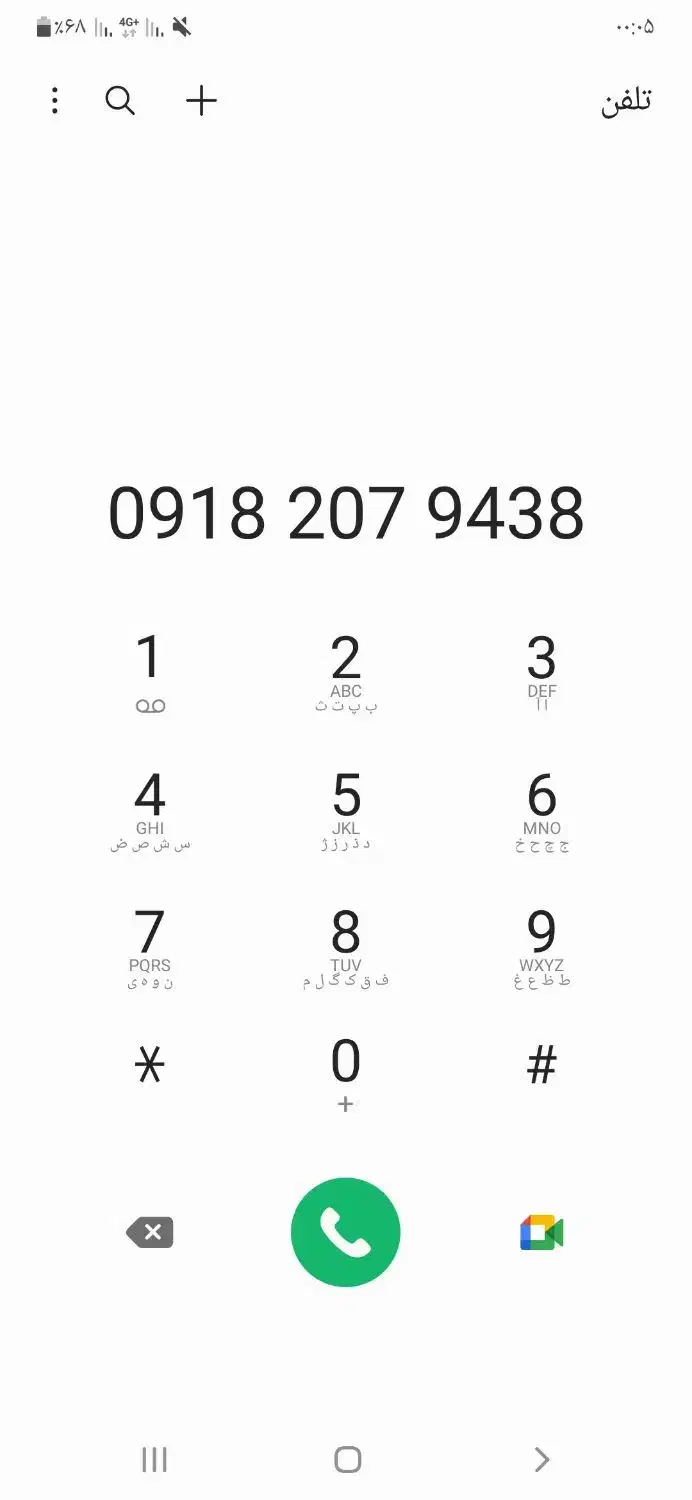Call 0918 207 9438 with green button
The width and height of the screenshot is (692, 1500).
click(346, 1232)
